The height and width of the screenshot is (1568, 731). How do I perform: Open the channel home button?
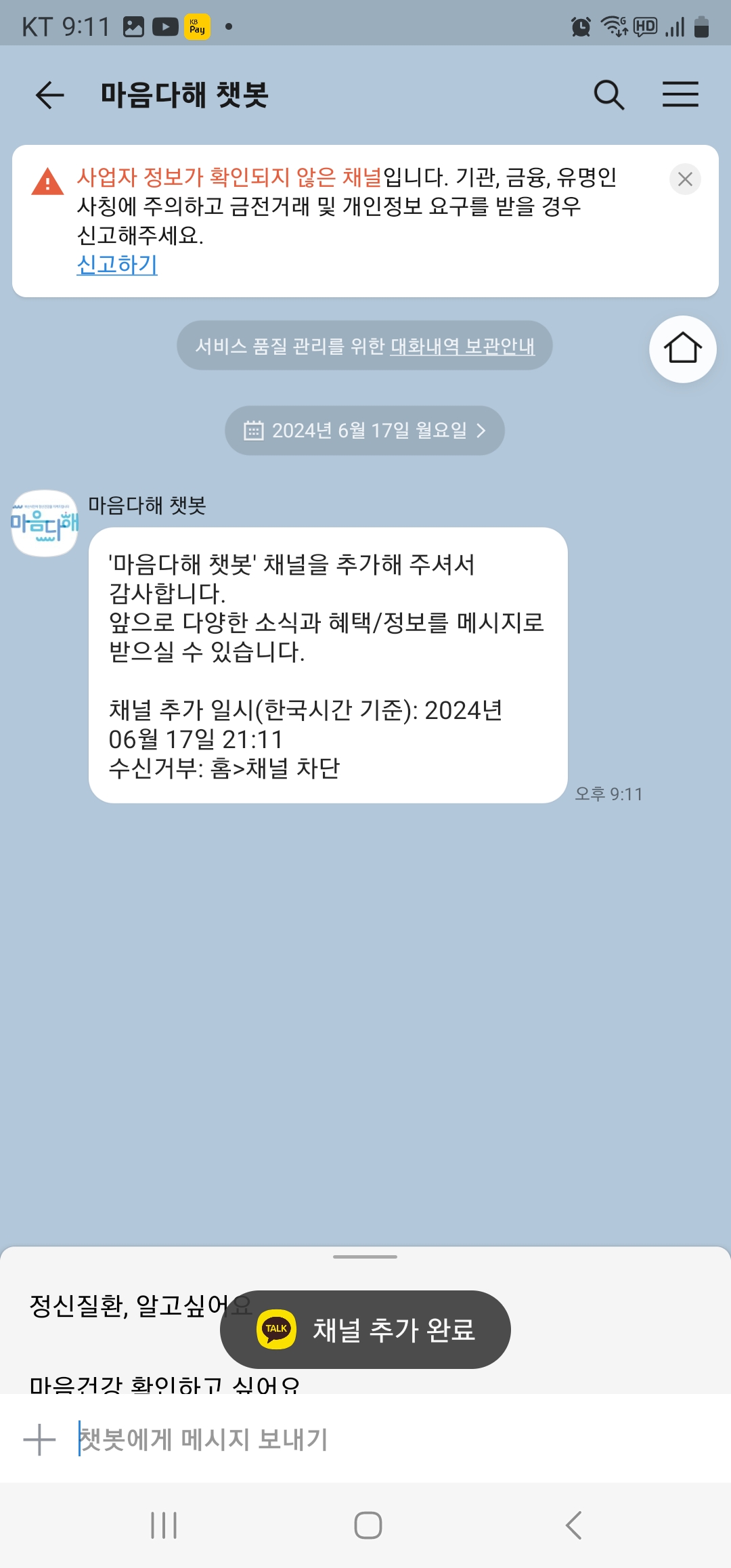pos(682,349)
